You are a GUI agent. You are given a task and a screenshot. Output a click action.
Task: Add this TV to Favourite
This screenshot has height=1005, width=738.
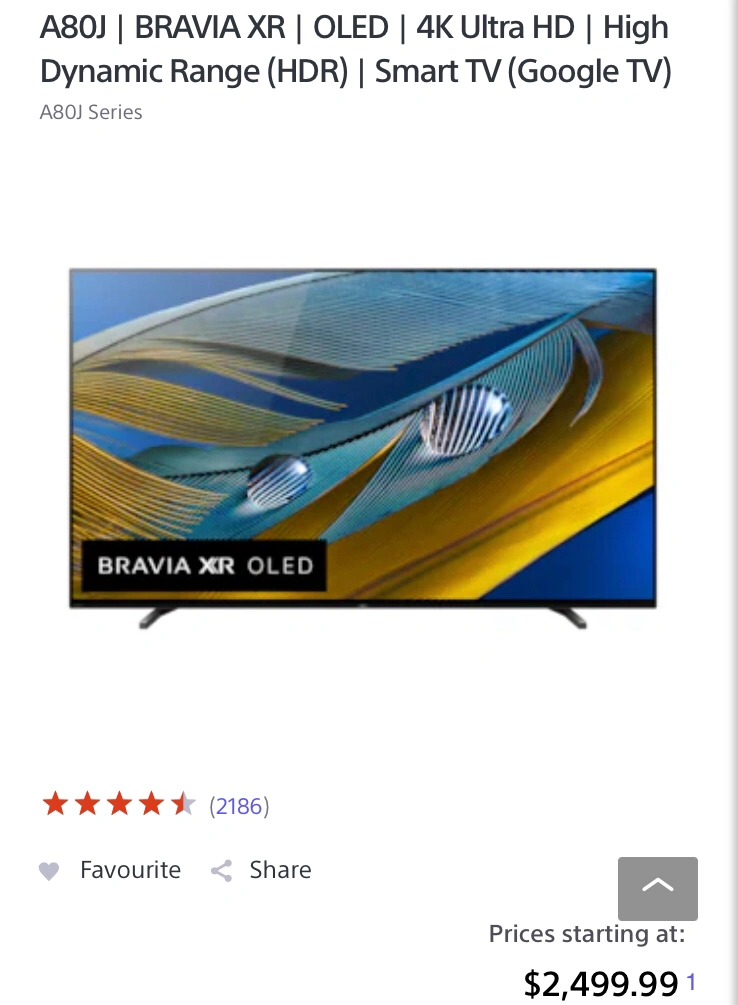(x=111, y=870)
